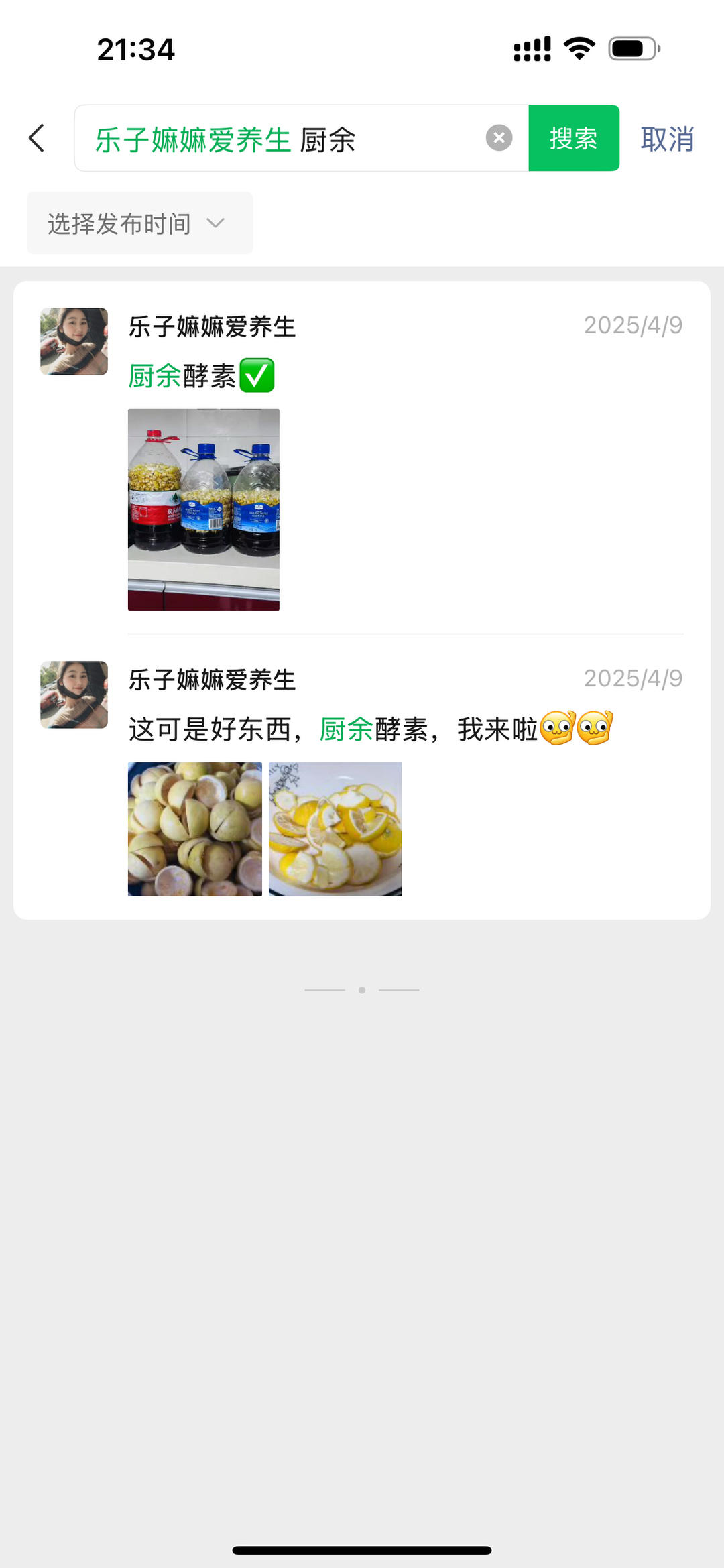View the bottles photo in the first post
Image resolution: width=724 pixels, height=1568 pixels.
tap(203, 511)
